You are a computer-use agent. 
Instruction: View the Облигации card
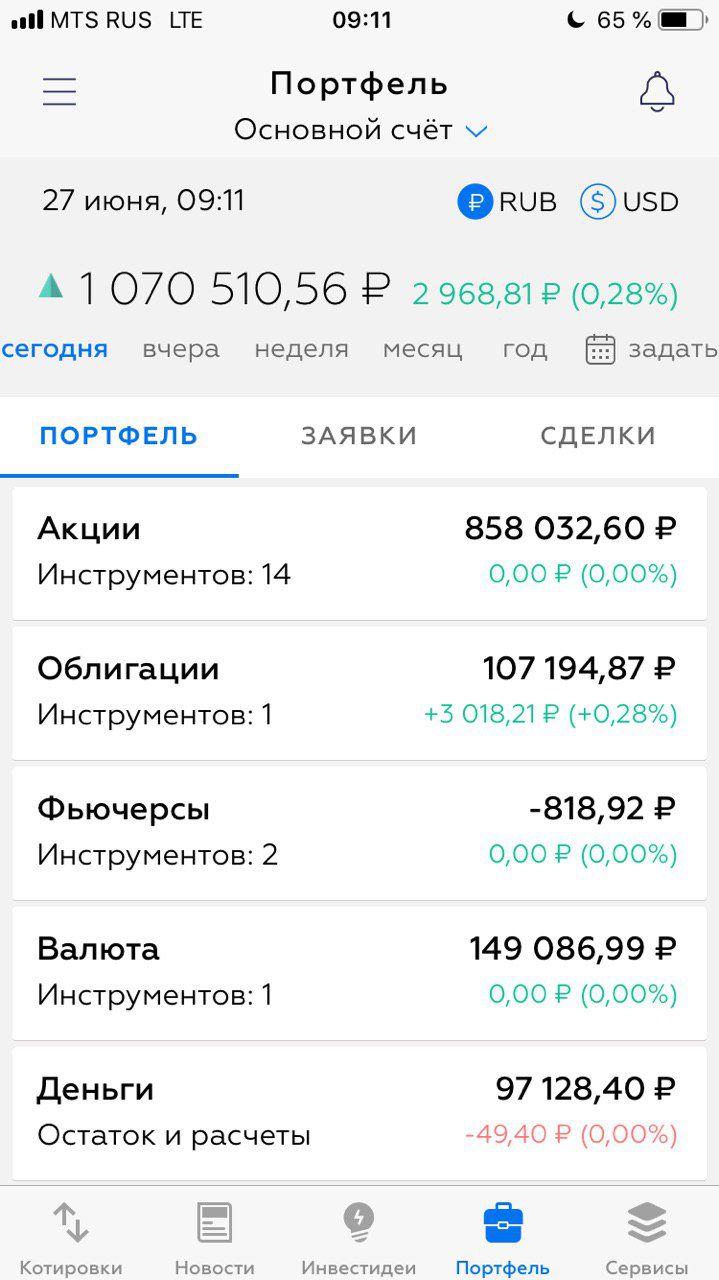tap(359, 692)
